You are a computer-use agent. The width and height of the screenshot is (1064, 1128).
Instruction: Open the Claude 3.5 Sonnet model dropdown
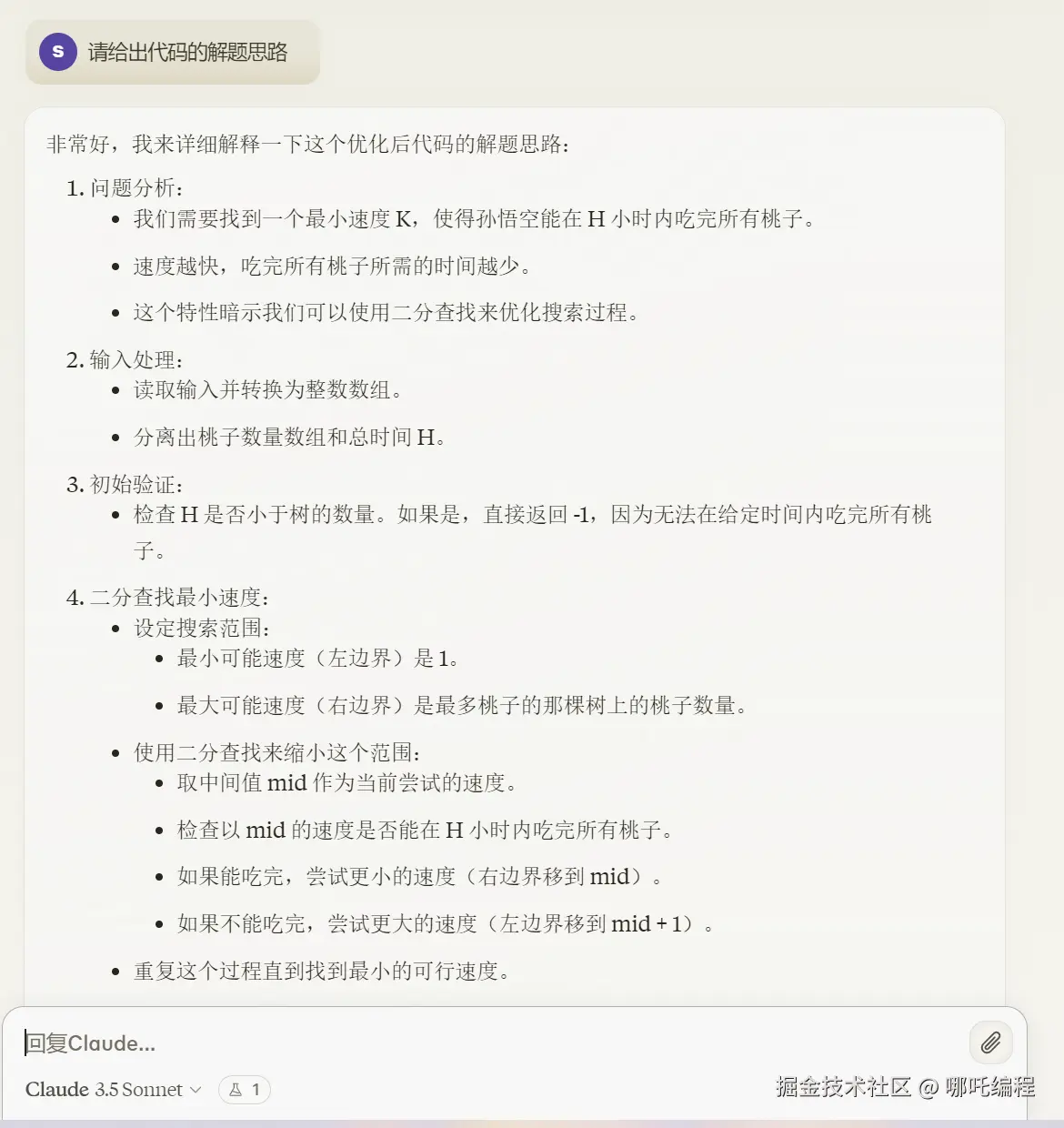click(114, 1090)
